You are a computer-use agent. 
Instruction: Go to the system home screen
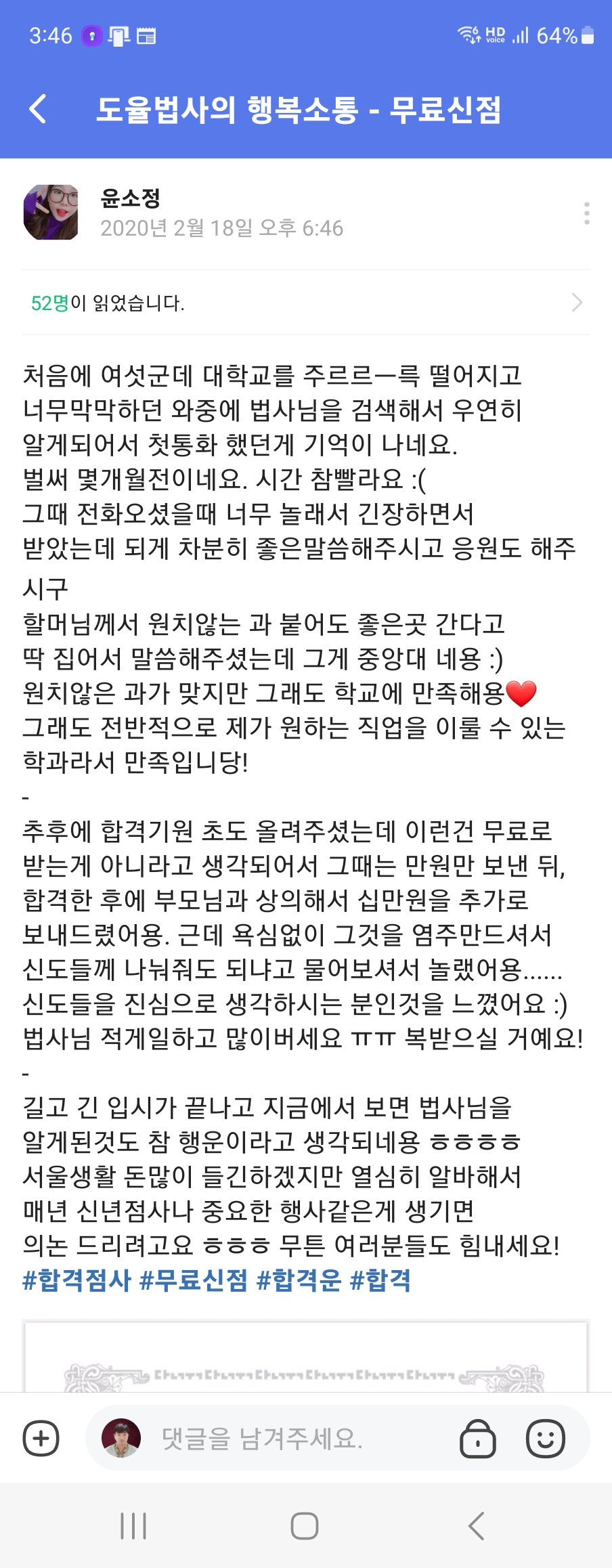(x=305, y=1526)
